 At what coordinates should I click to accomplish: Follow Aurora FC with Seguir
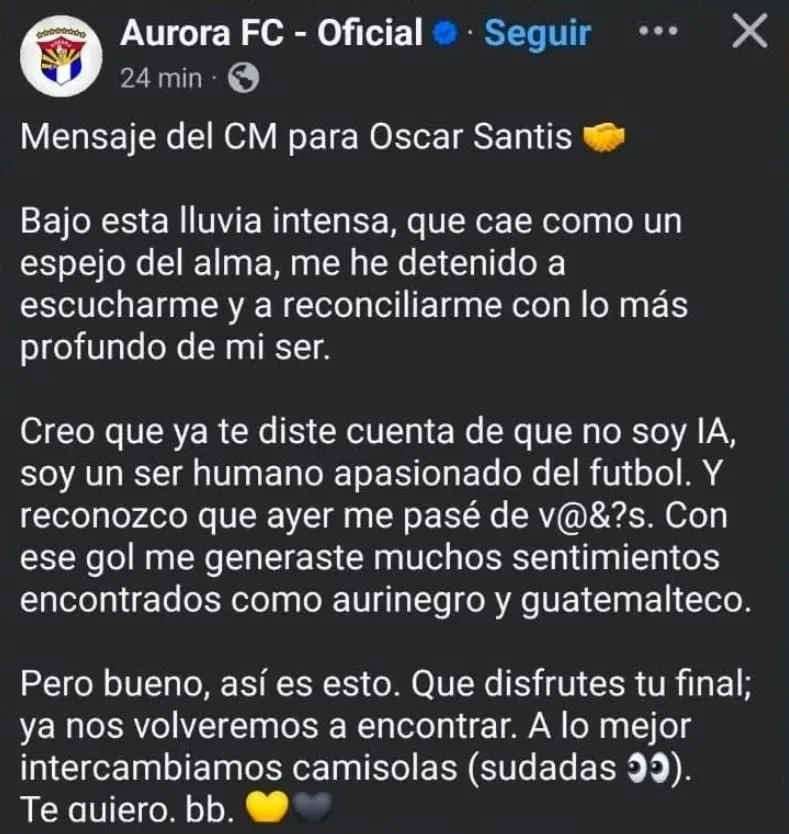click(537, 34)
